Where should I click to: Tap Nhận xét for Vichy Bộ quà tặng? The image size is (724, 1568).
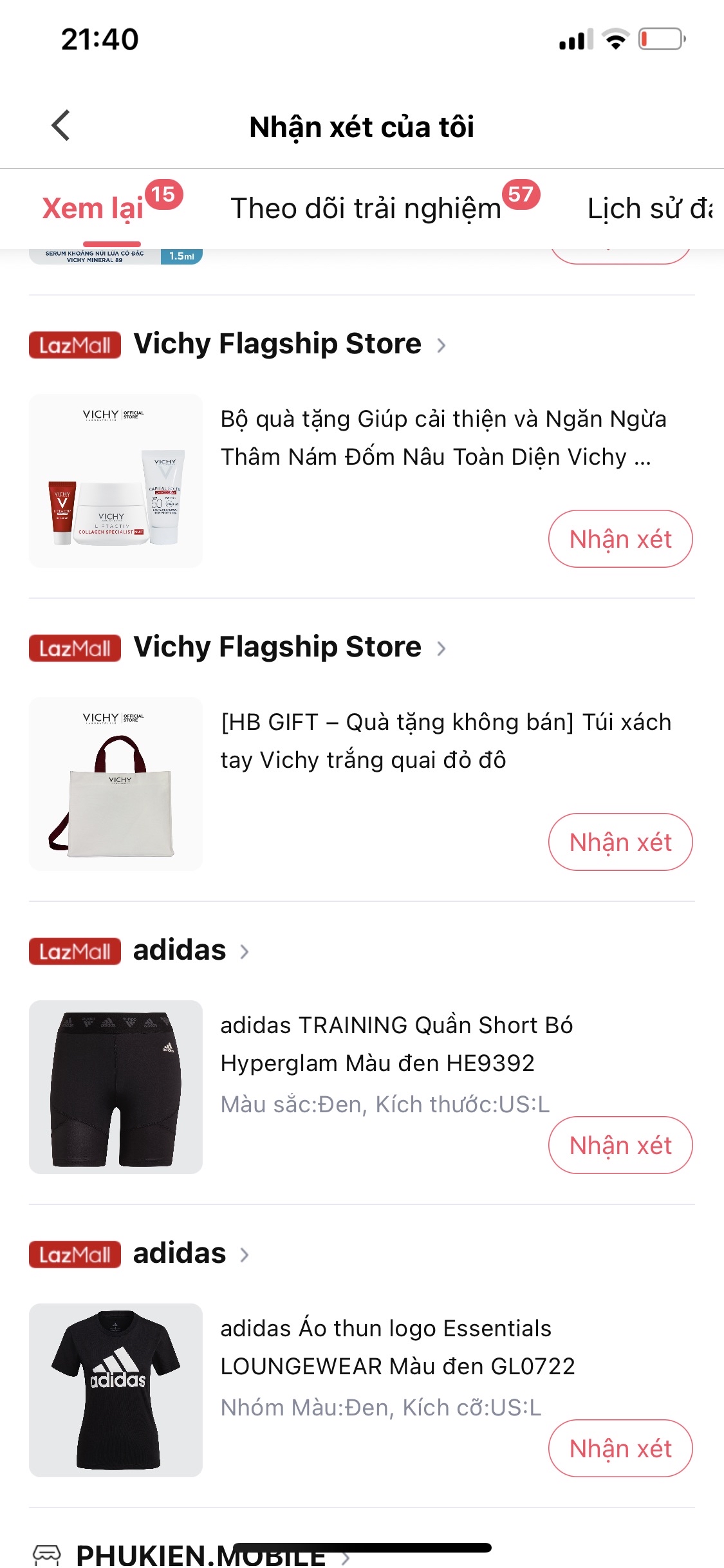(x=620, y=539)
